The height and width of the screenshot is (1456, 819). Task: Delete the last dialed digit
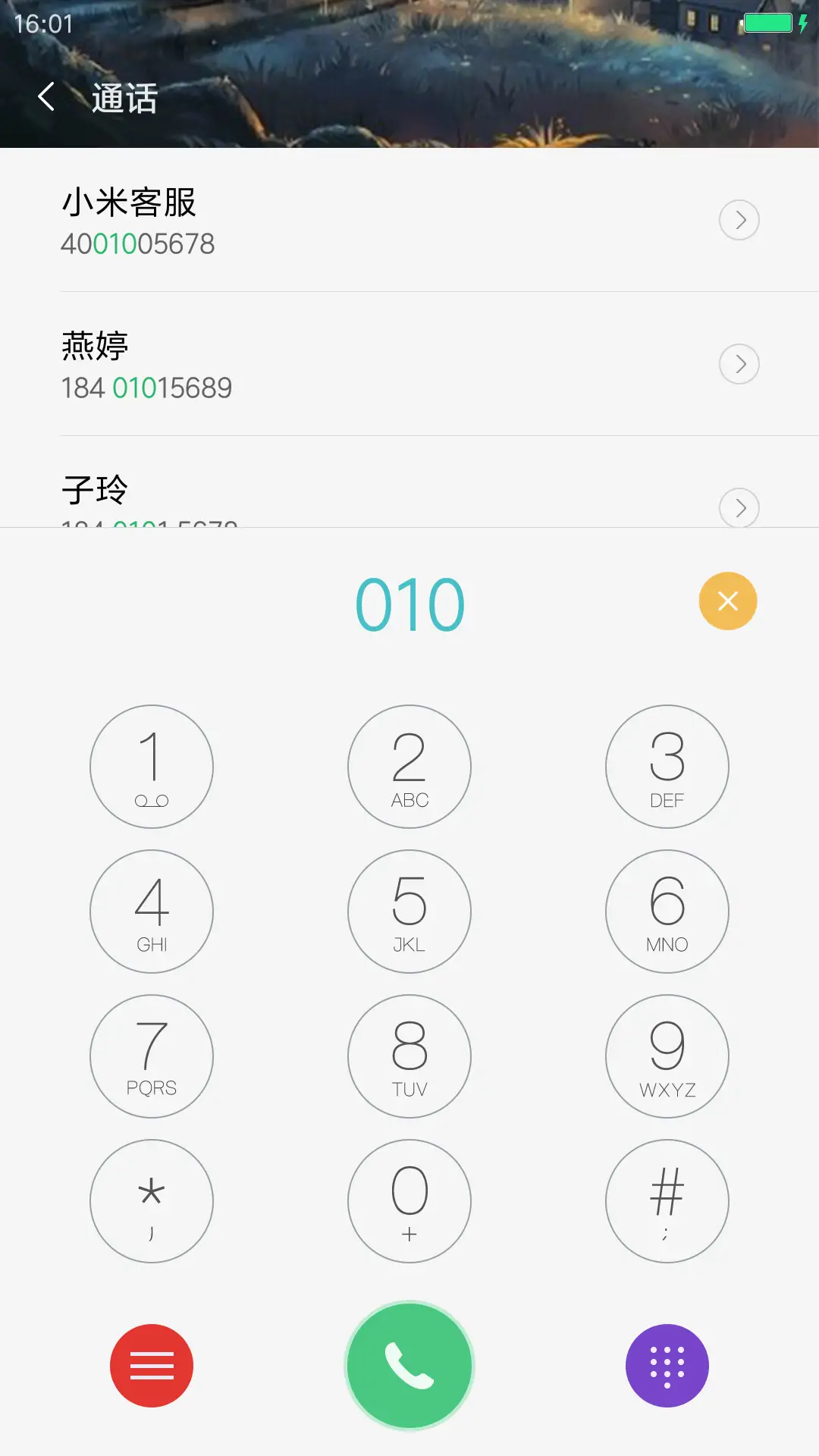pos(727,601)
